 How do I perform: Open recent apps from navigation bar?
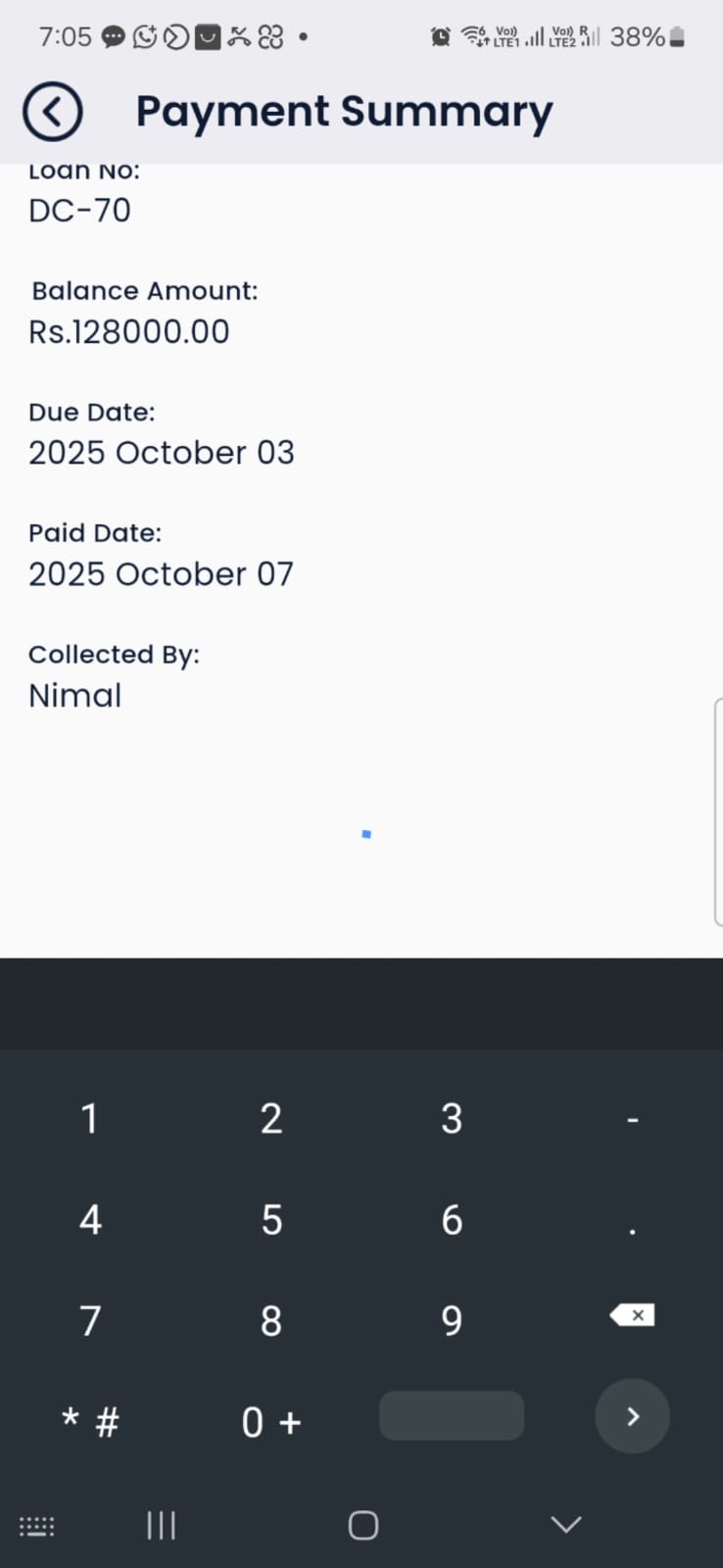point(161,1525)
